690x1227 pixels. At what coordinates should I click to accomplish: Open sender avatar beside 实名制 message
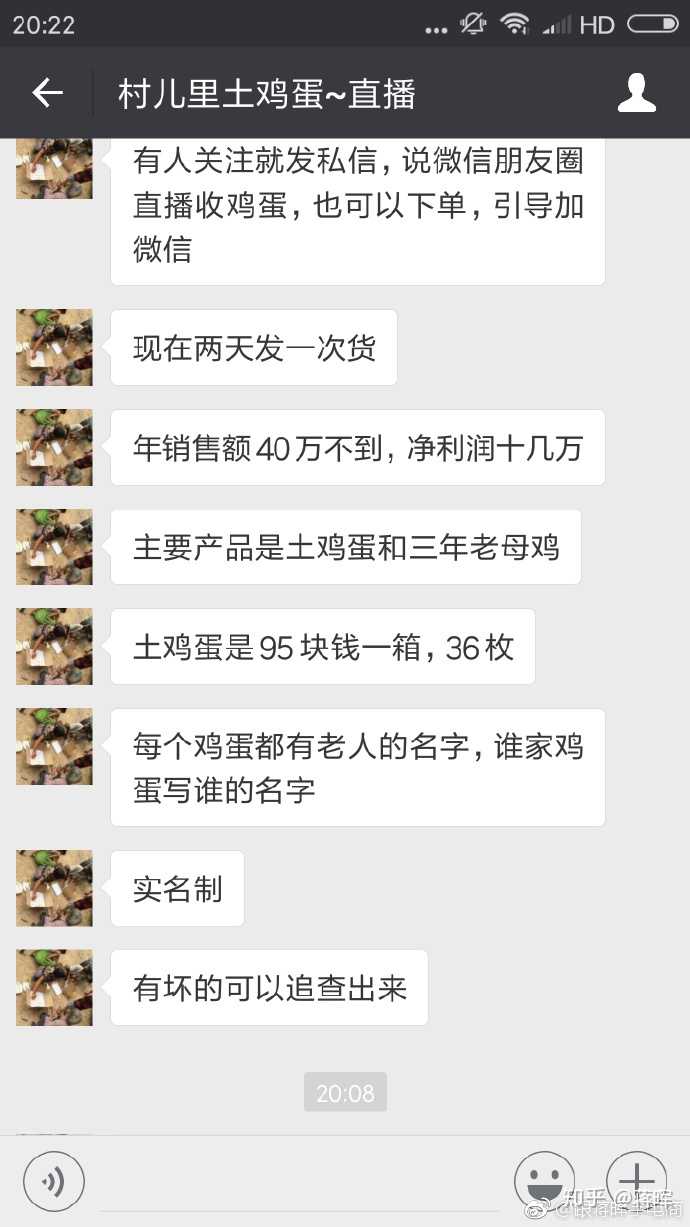(54, 888)
